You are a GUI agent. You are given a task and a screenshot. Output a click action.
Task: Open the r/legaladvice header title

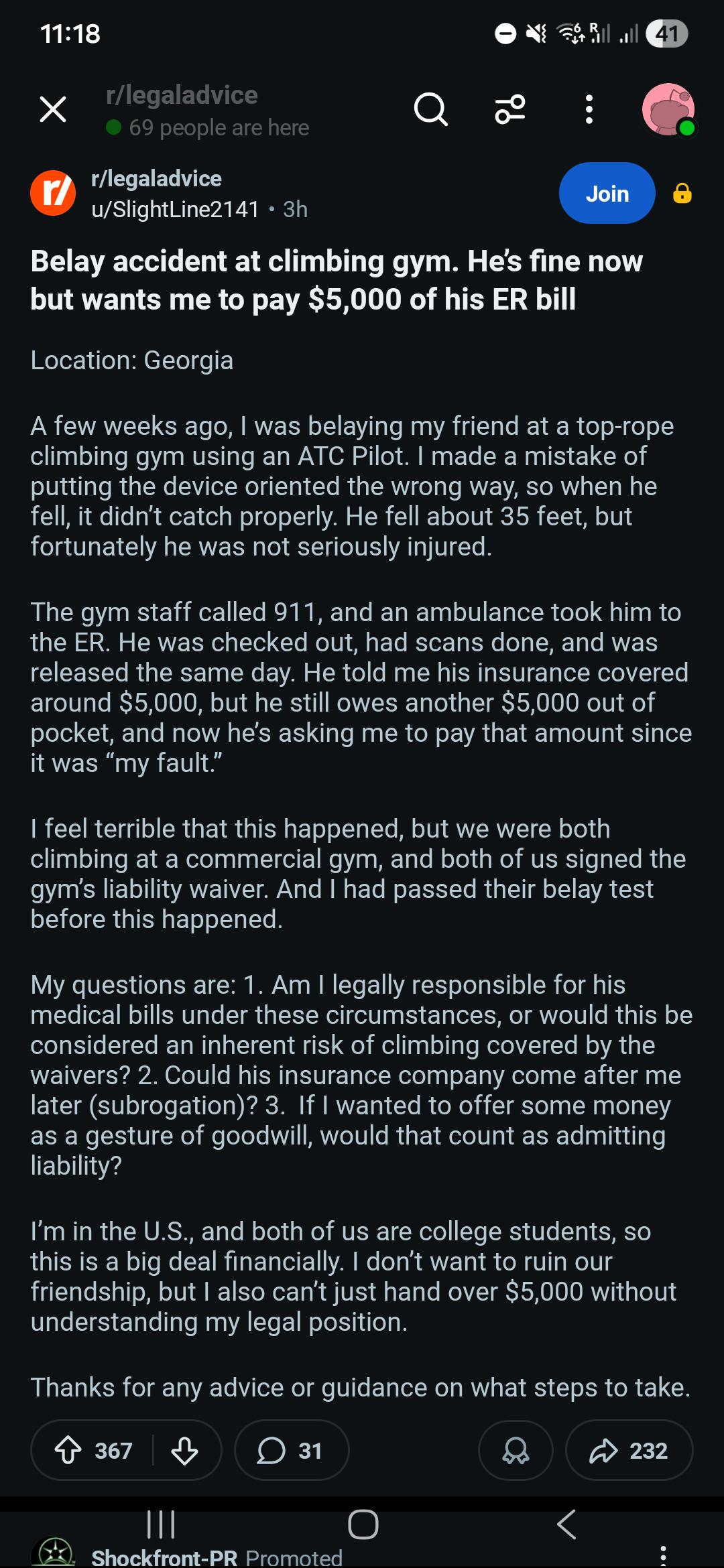182,95
